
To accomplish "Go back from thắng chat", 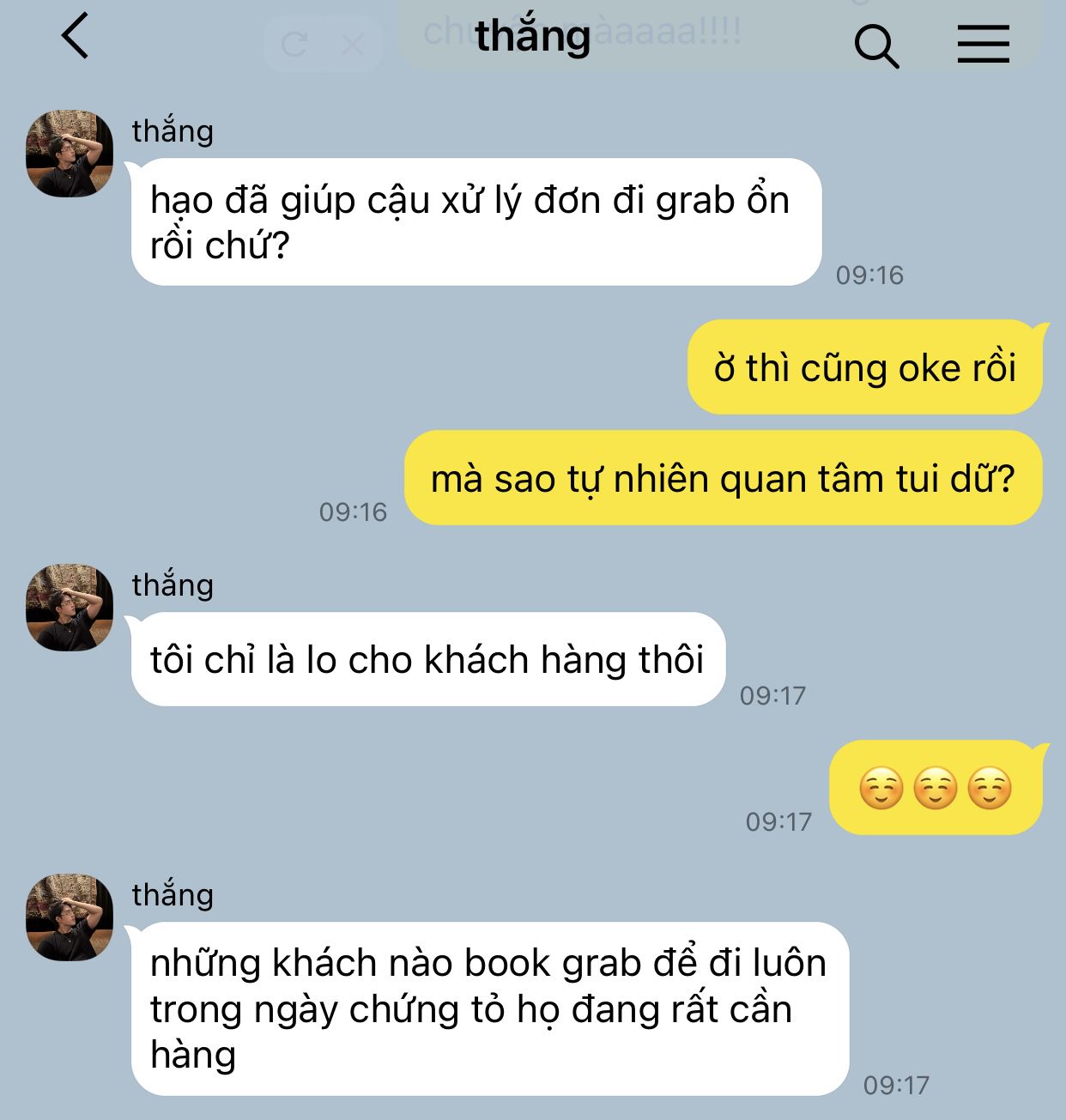I will coord(76,37).
